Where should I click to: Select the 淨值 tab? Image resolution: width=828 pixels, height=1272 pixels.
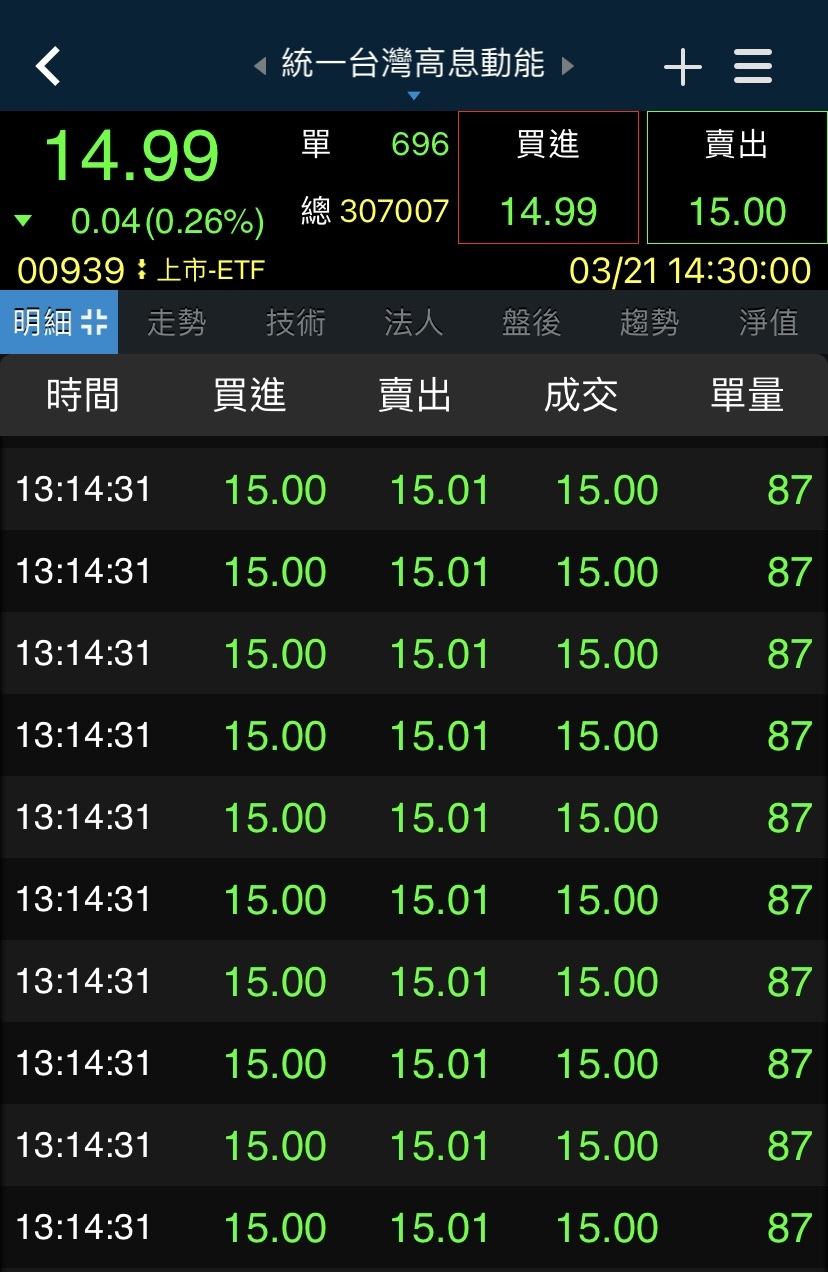(x=767, y=323)
